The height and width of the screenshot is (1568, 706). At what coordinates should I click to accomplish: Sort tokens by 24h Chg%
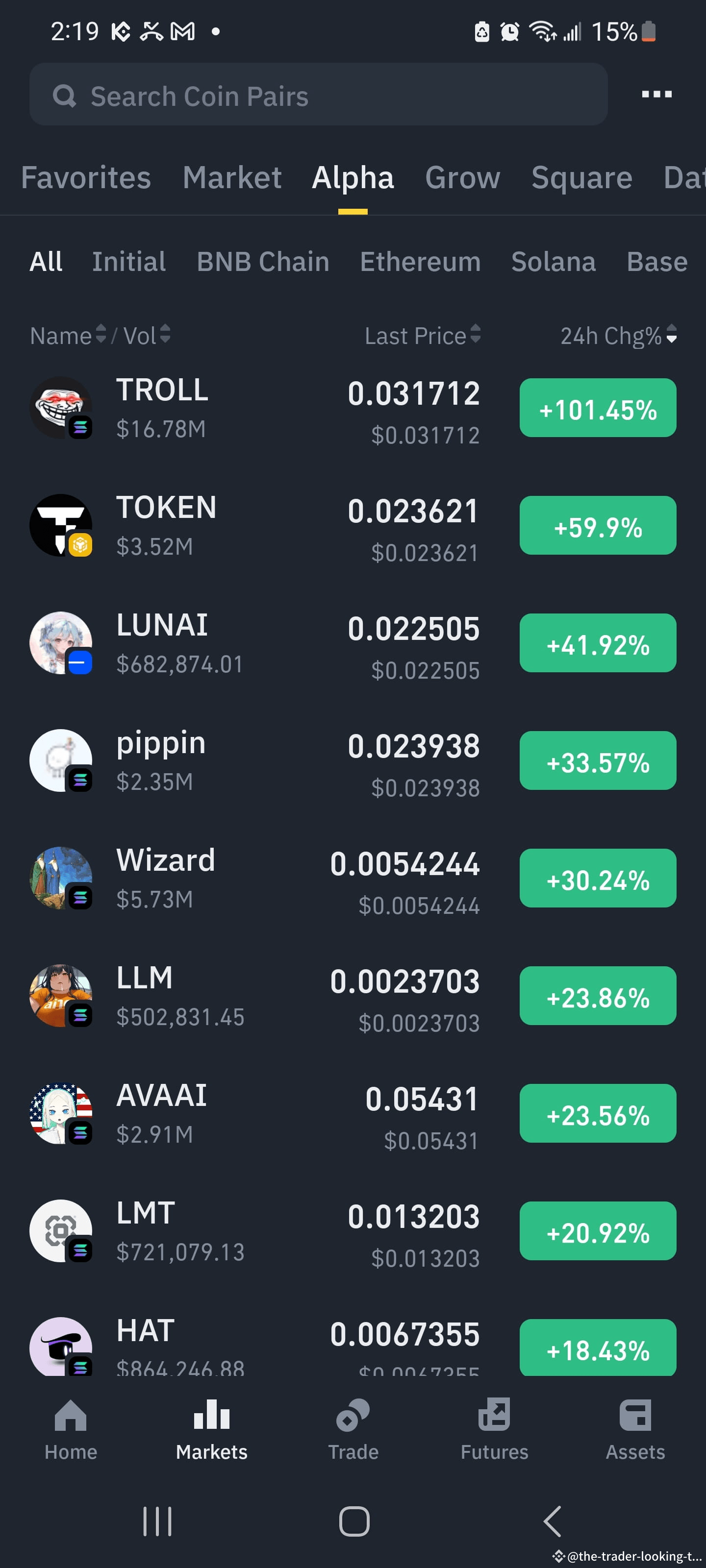point(618,335)
